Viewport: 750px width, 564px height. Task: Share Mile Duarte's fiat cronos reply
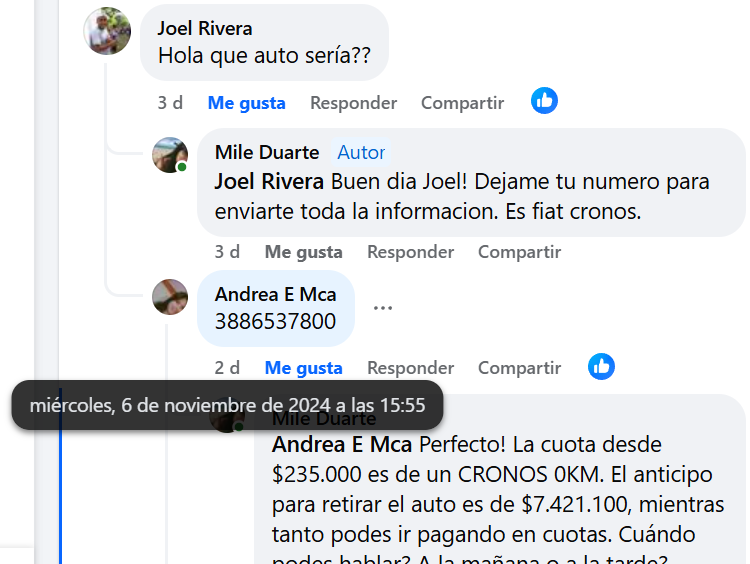point(519,252)
